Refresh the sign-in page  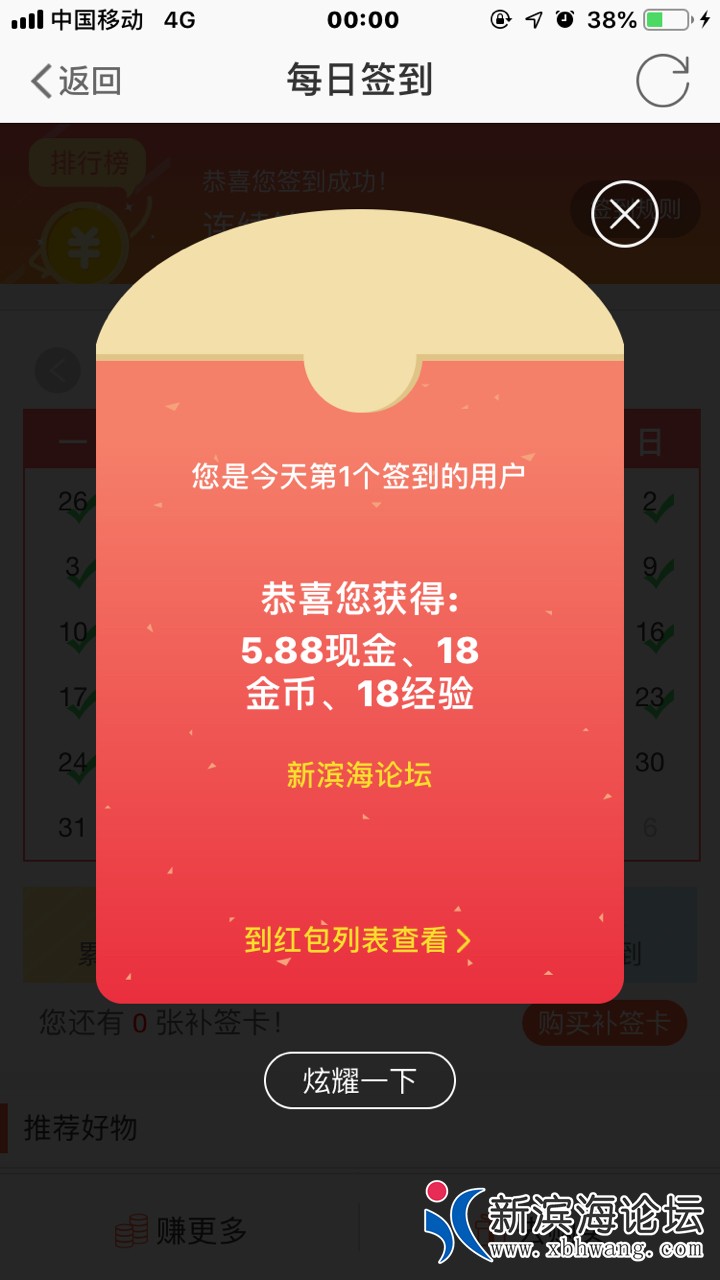pos(662,81)
